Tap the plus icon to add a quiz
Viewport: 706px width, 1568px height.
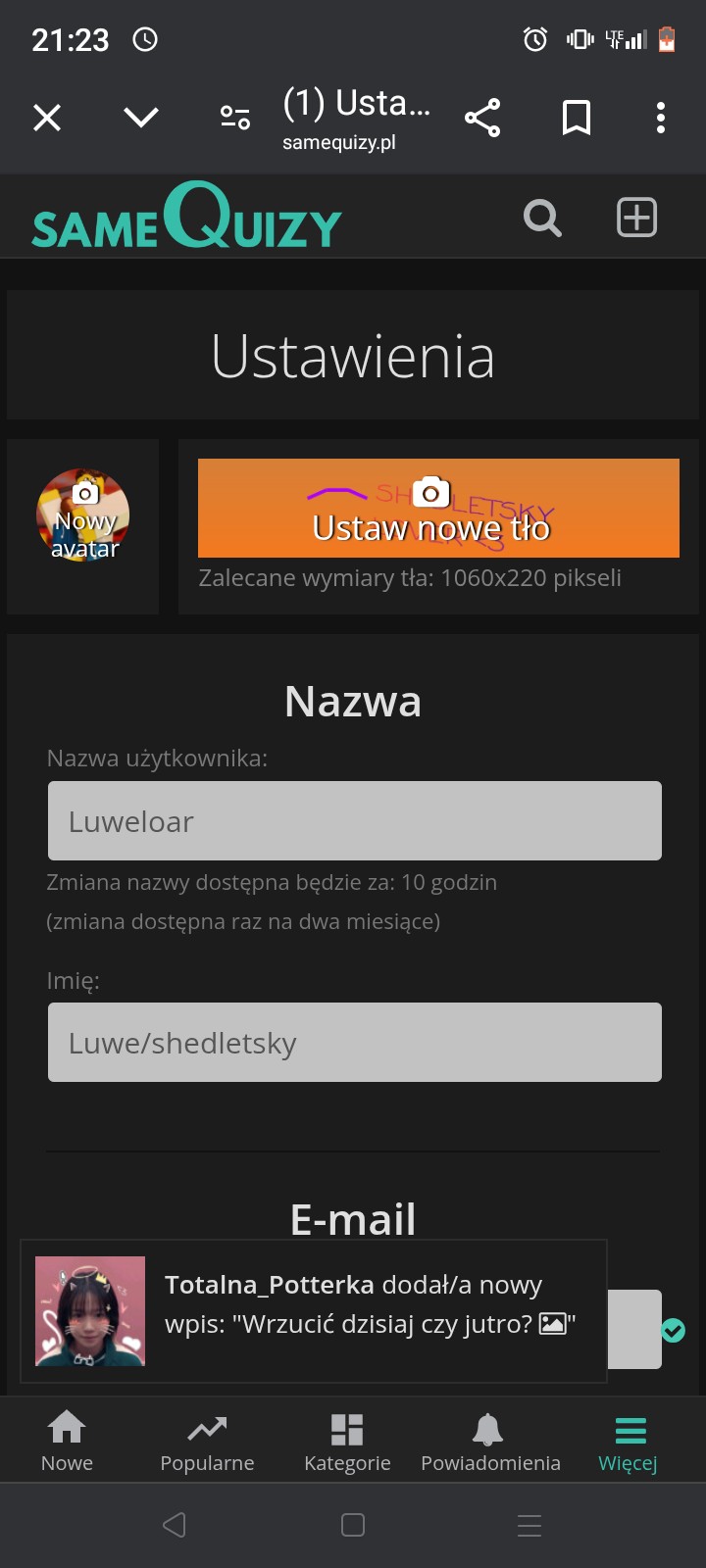coord(636,218)
